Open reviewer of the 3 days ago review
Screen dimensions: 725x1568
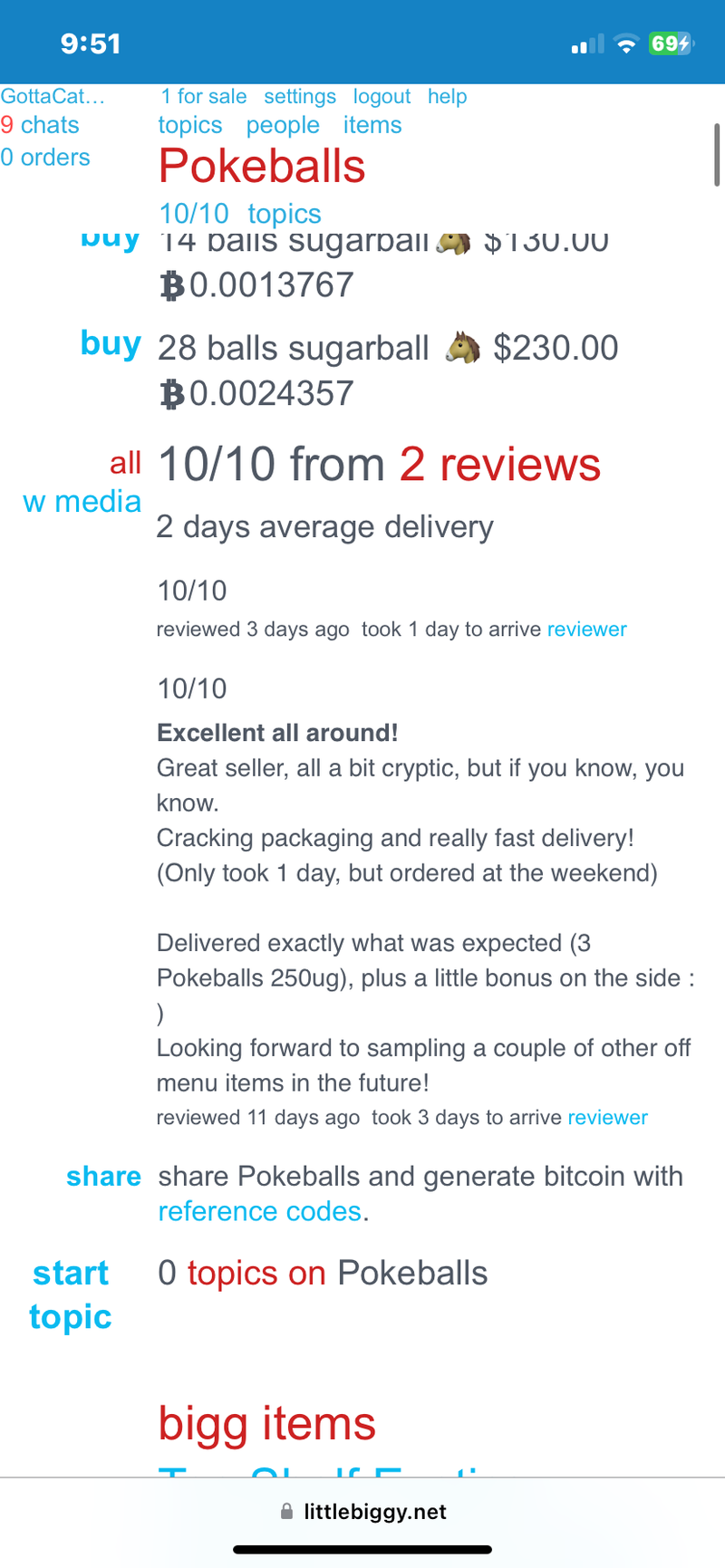pyautogui.click(x=586, y=630)
